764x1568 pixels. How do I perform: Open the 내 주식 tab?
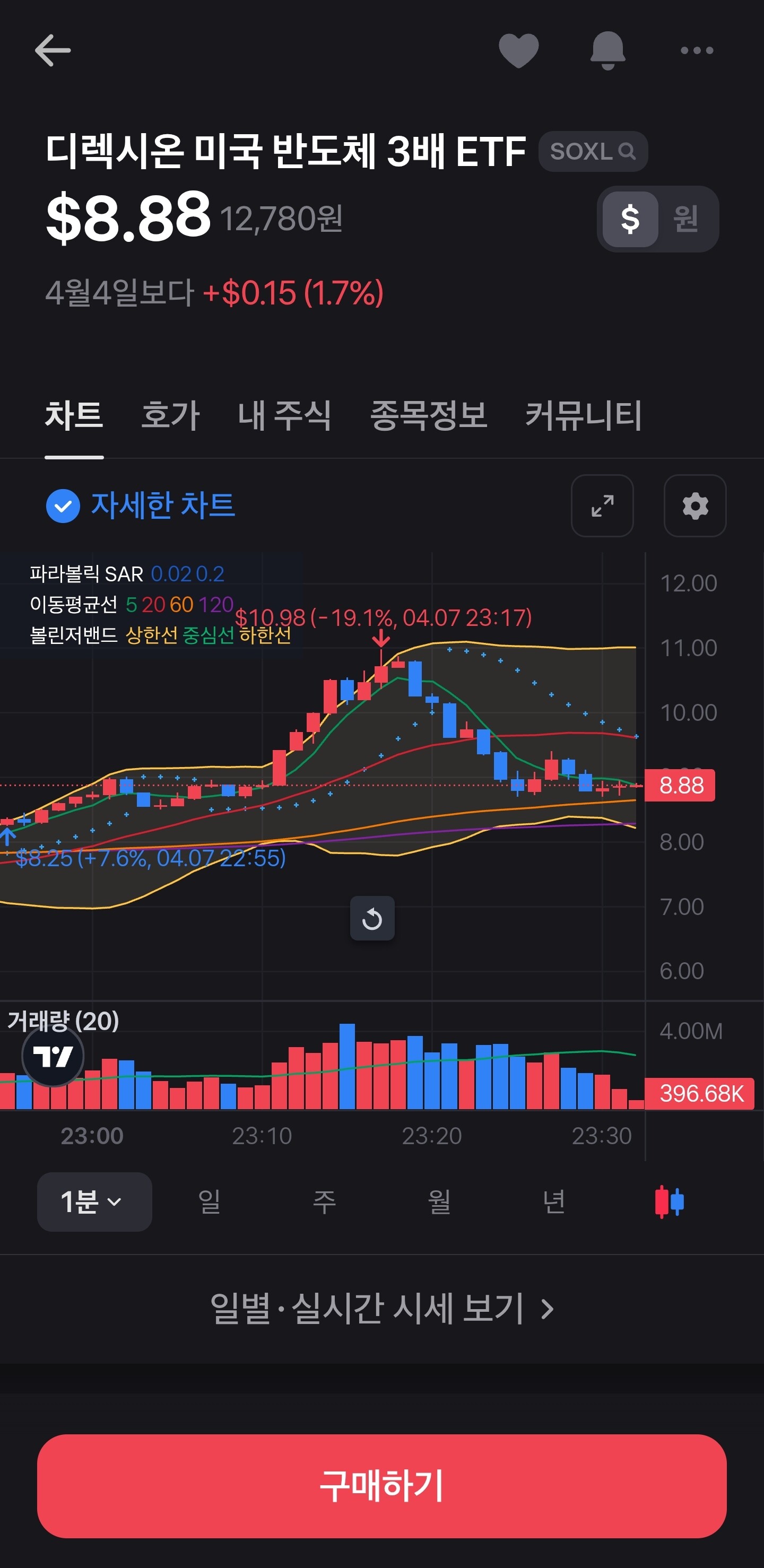point(284,416)
